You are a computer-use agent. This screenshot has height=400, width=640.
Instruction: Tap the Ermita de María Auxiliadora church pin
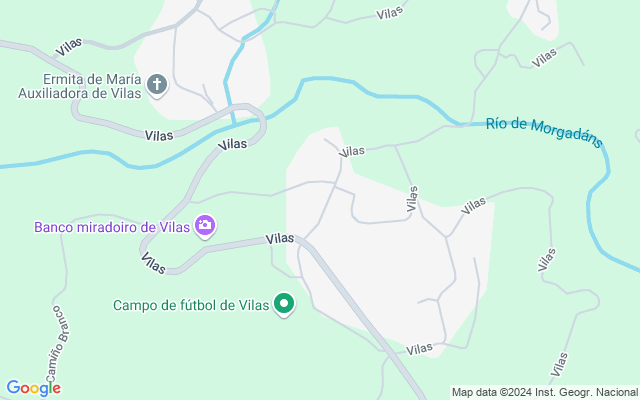tap(157, 85)
